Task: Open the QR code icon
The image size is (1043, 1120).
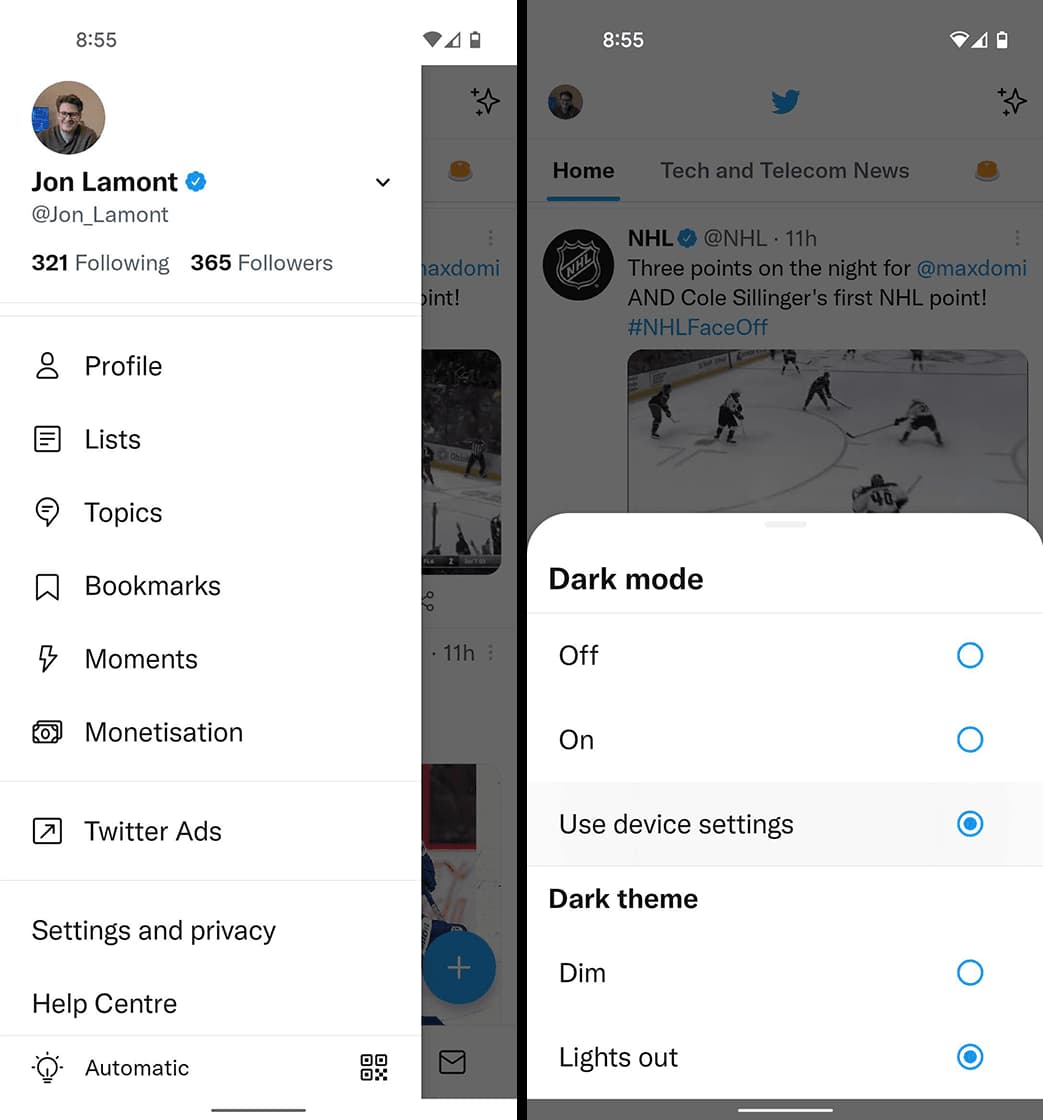Action: click(x=374, y=1067)
